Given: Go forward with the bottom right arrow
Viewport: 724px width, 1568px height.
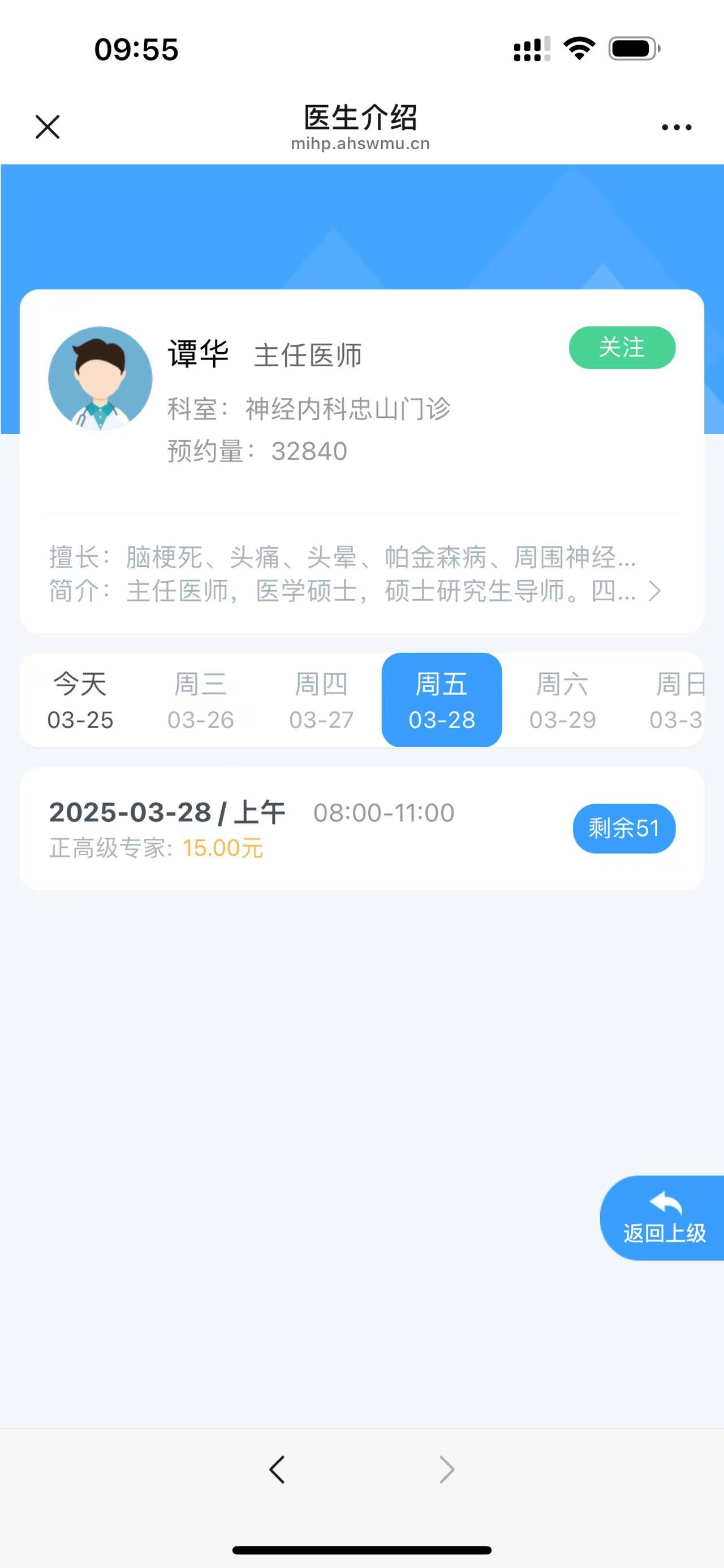Looking at the screenshot, I should click(x=446, y=1470).
